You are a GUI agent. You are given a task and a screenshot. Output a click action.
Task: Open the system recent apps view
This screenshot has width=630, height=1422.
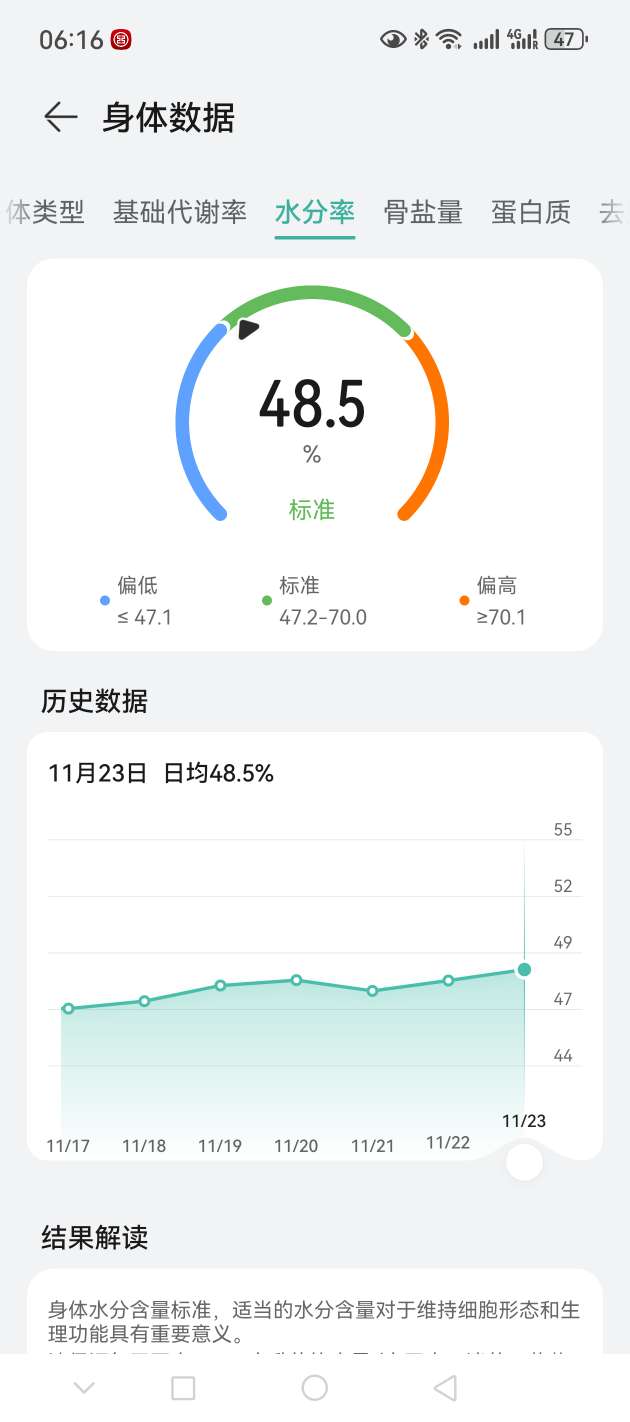tap(183, 1388)
